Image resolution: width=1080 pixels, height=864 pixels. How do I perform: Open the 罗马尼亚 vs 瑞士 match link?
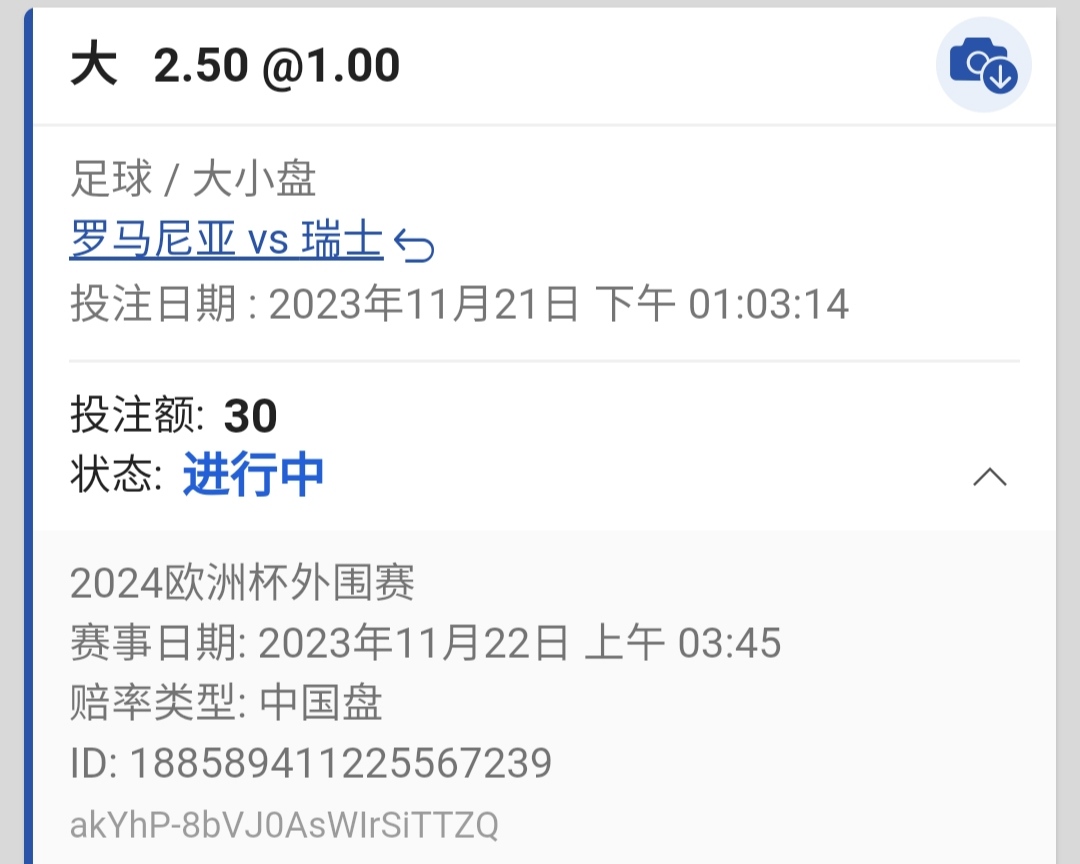coord(227,242)
